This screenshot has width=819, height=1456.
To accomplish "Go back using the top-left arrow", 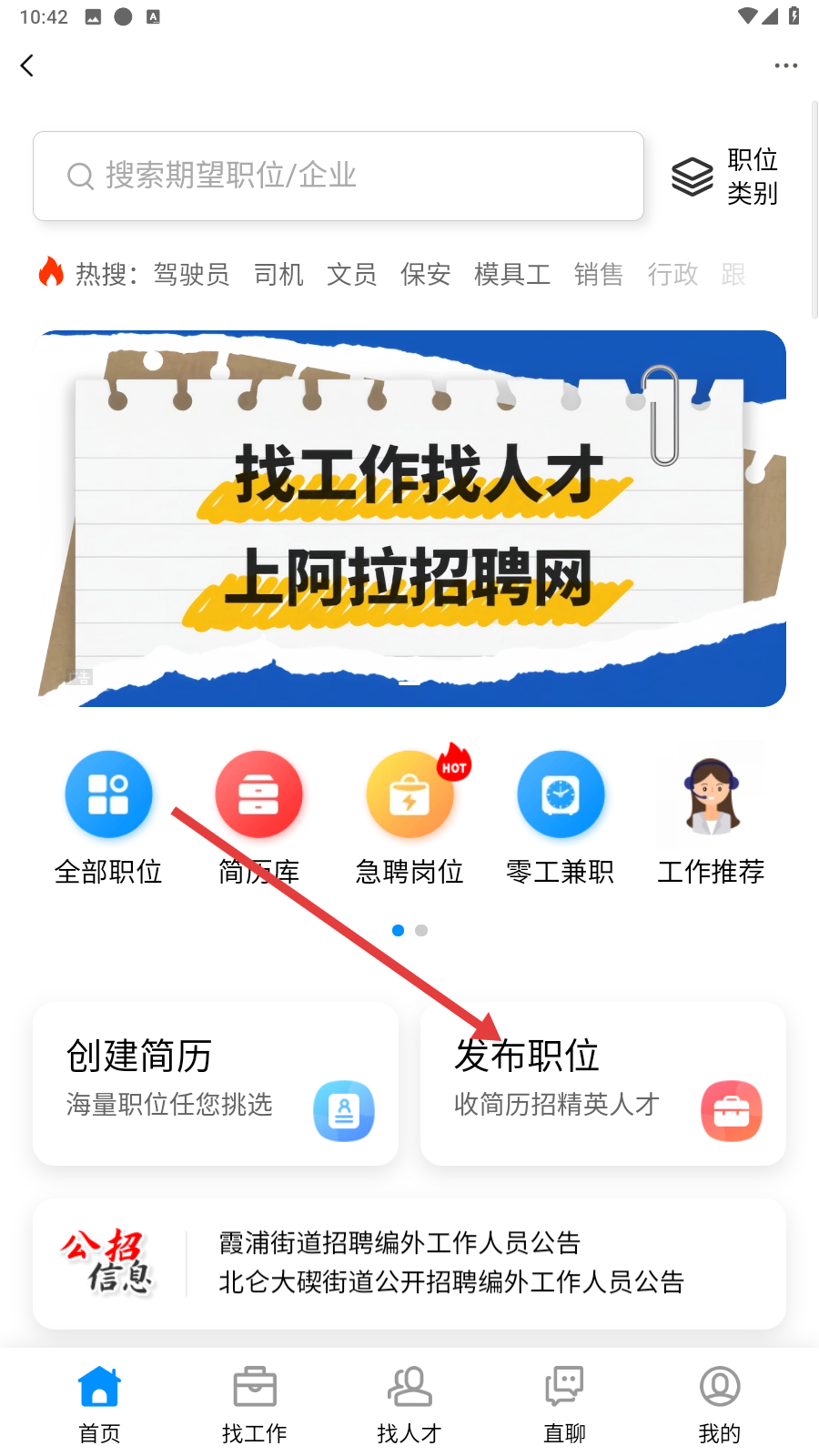I will [x=27, y=66].
